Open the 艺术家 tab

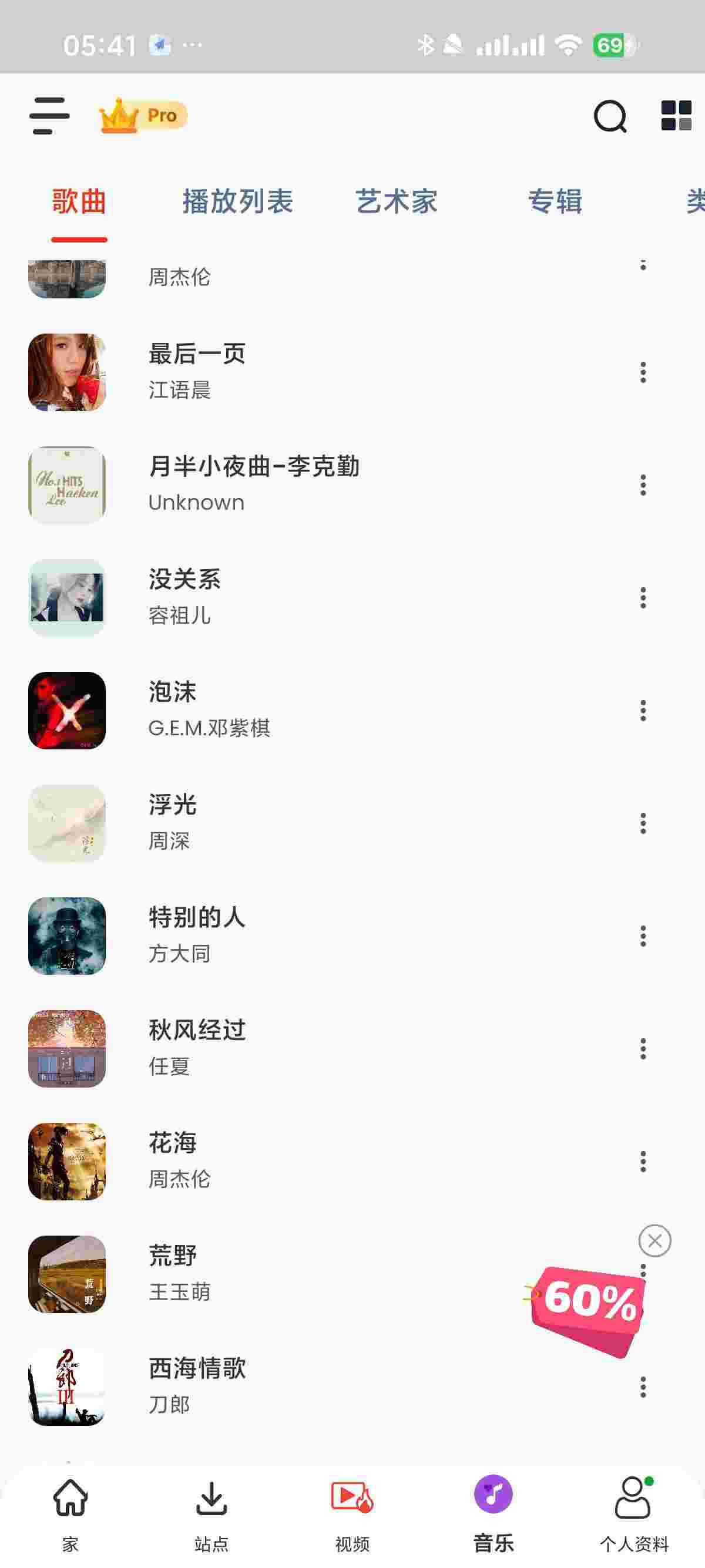397,201
